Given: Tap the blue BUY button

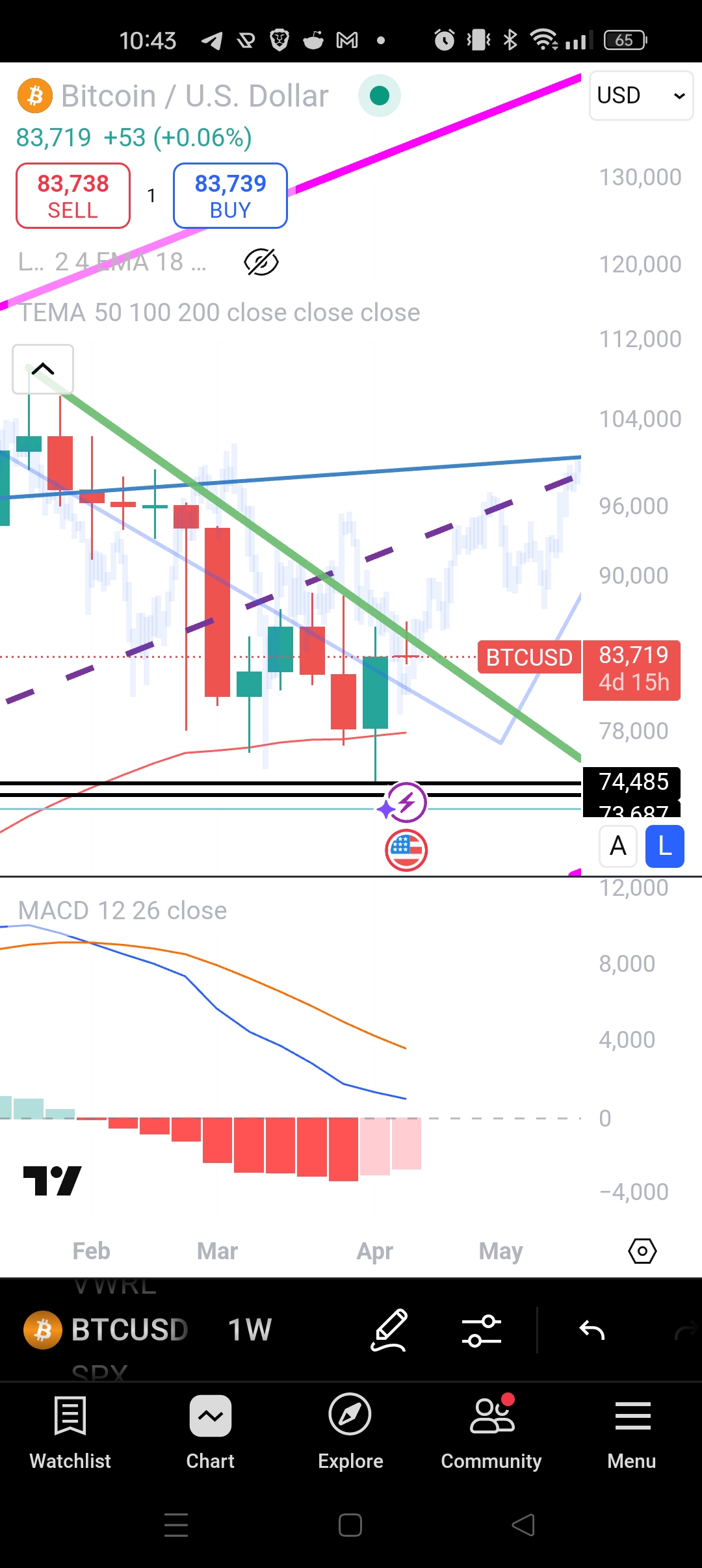Looking at the screenshot, I should click(230, 196).
